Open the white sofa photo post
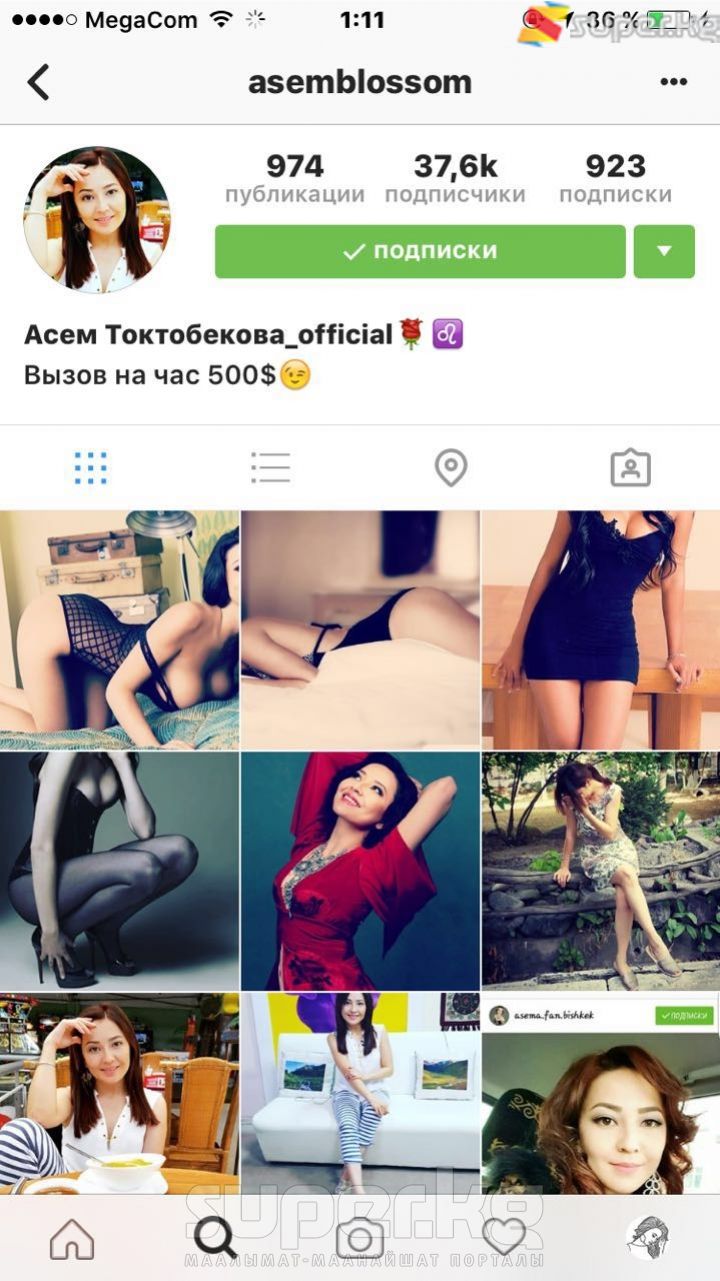Viewport: 720px width, 1281px height. click(360, 1092)
